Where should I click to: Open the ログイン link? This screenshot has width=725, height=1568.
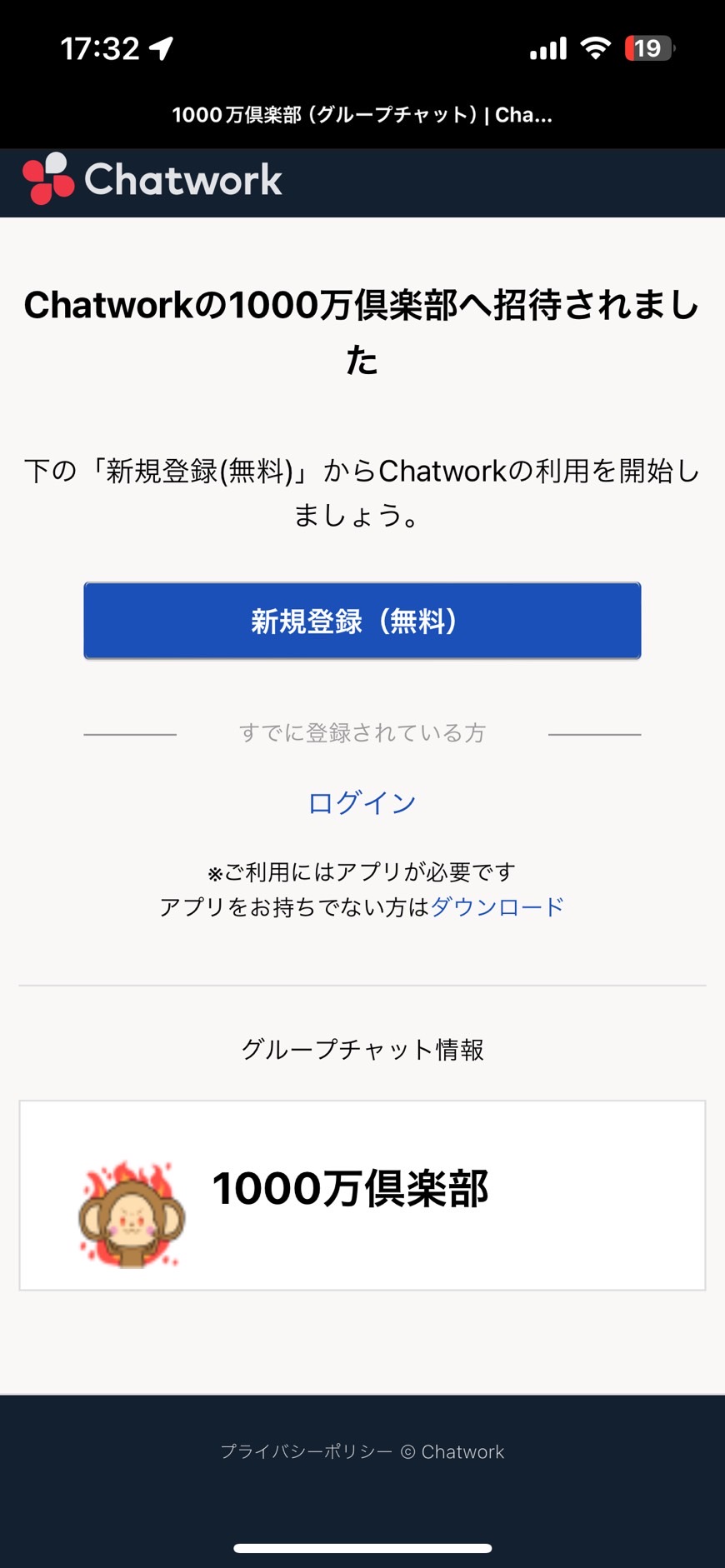362,802
